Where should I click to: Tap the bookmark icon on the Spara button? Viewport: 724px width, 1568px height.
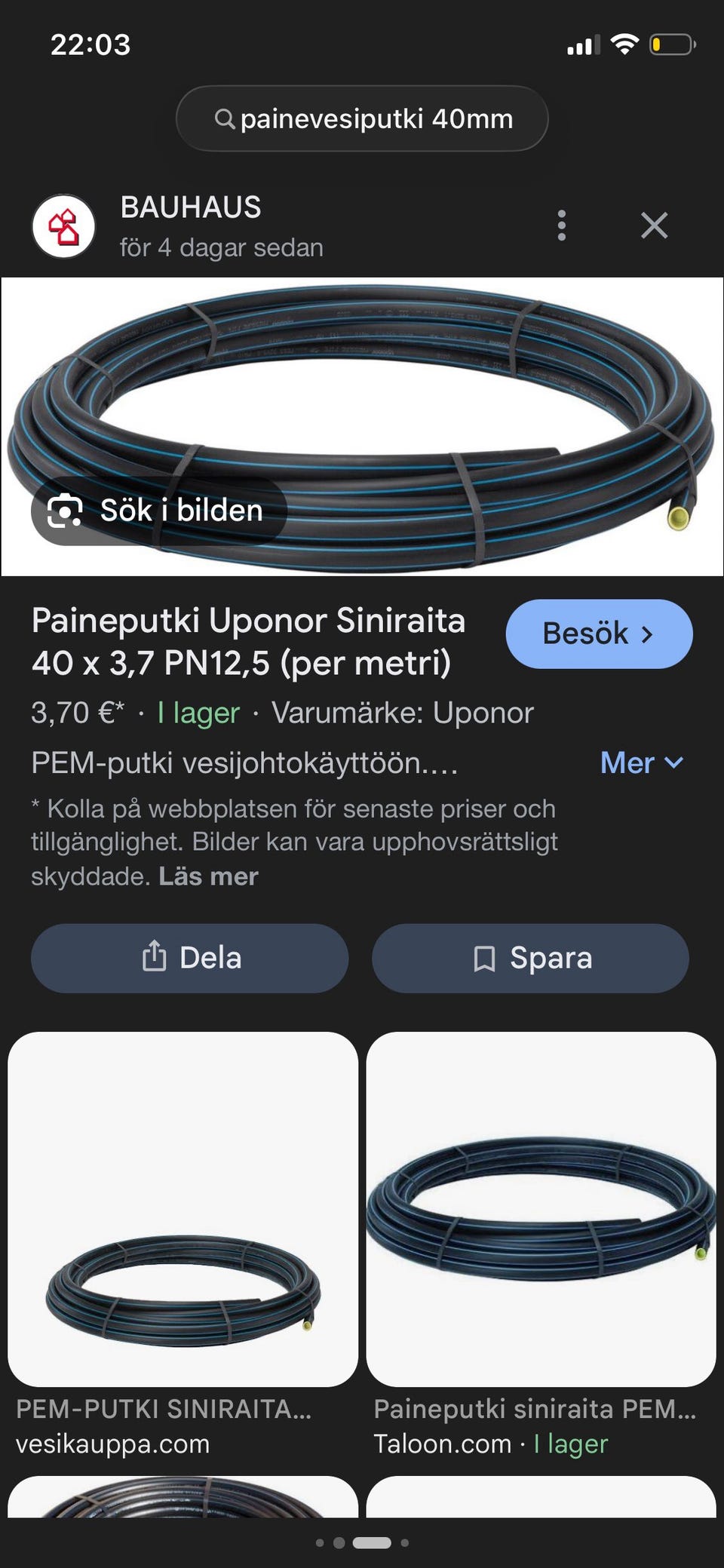[484, 958]
